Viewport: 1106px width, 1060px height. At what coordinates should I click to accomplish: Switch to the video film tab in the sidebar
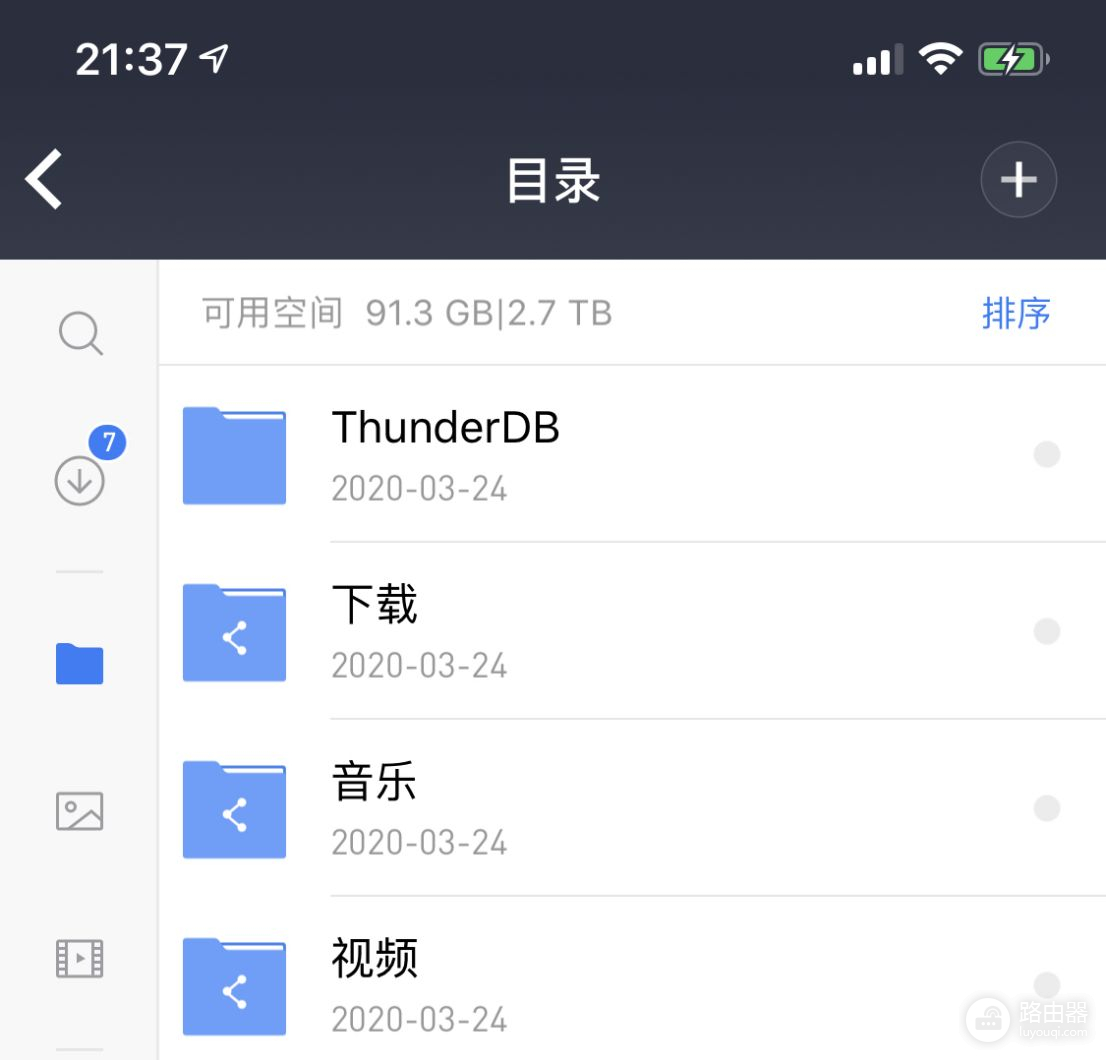click(80, 958)
